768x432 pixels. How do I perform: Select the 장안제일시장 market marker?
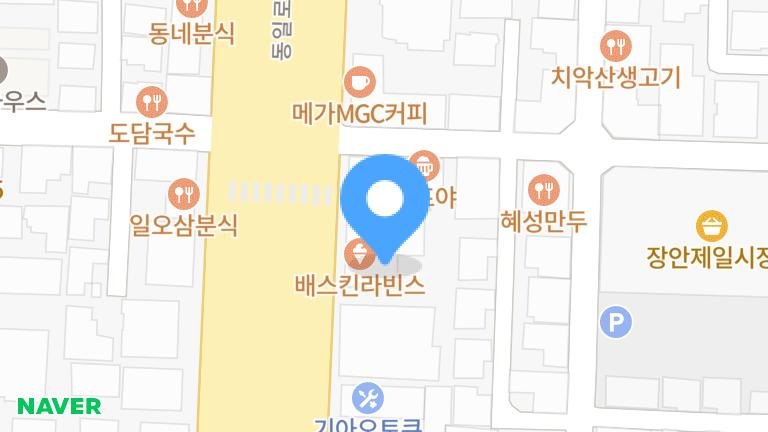click(x=712, y=224)
